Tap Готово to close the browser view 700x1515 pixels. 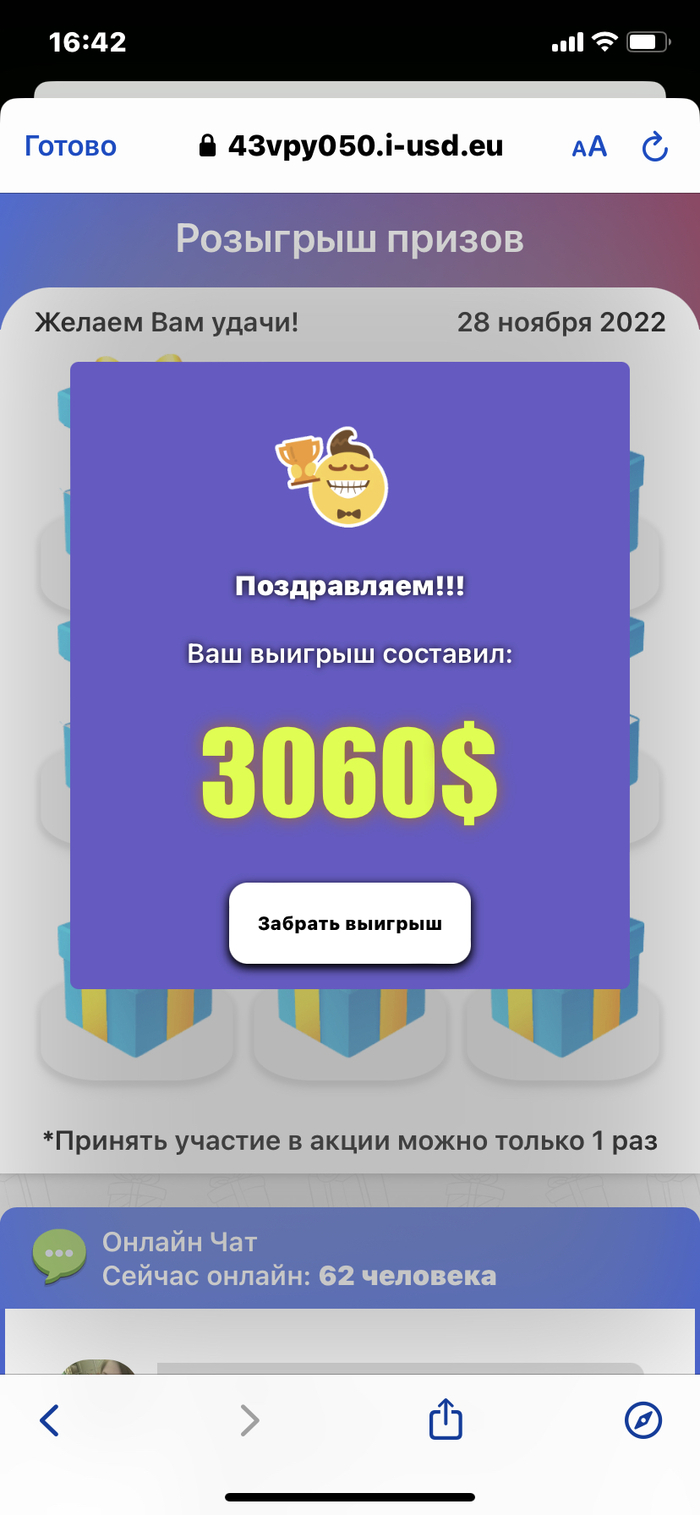pos(70,147)
